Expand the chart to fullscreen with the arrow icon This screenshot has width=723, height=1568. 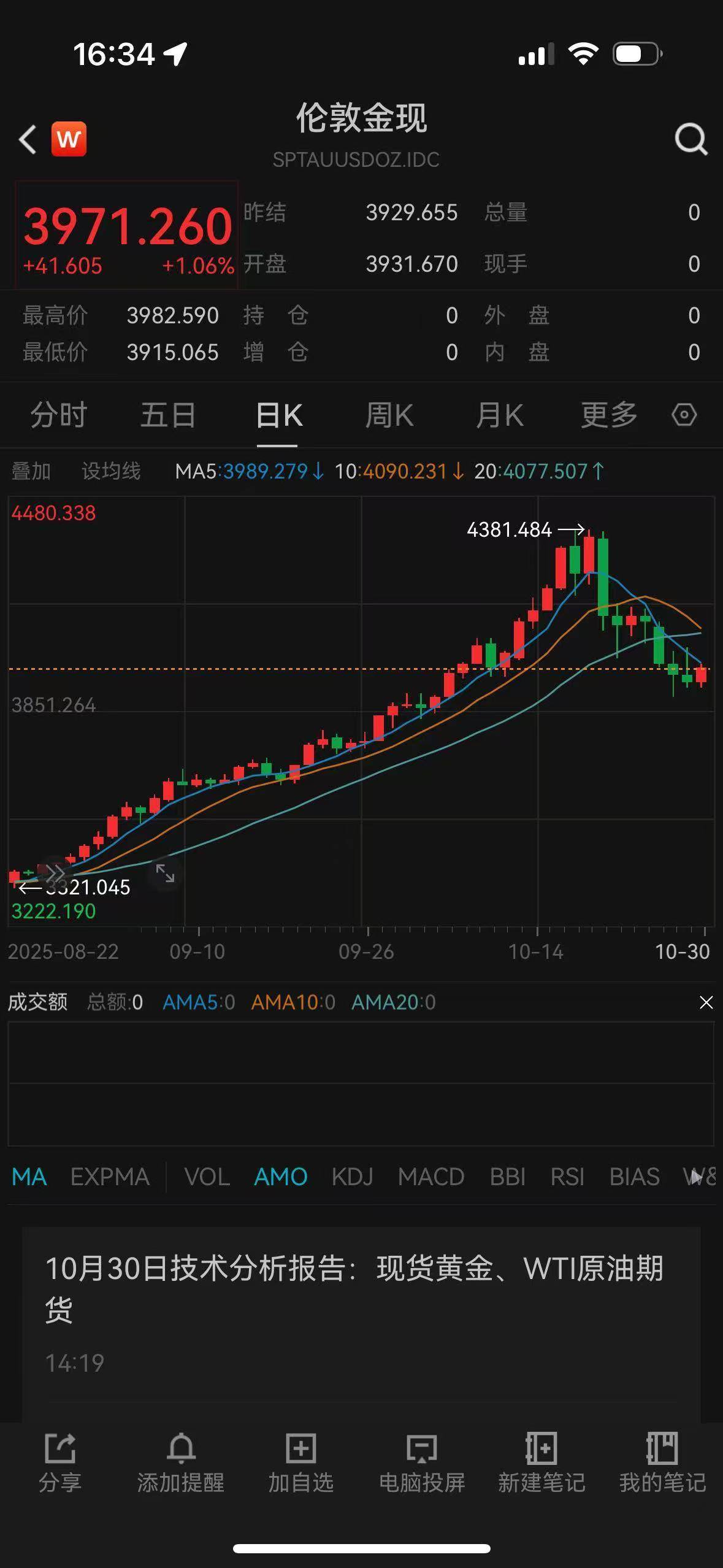tap(164, 874)
